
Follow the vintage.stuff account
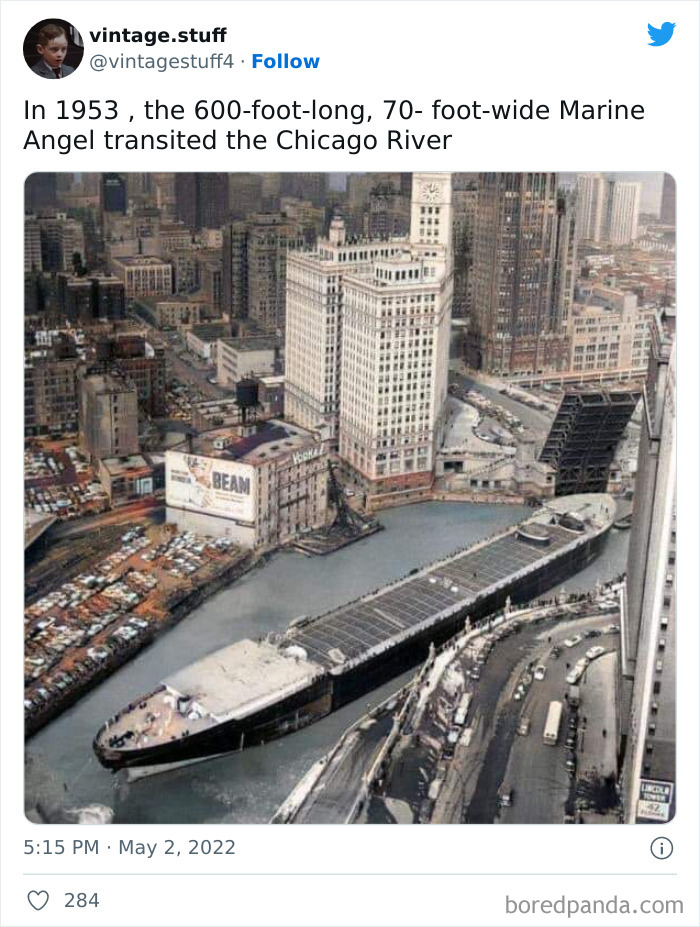click(x=285, y=61)
